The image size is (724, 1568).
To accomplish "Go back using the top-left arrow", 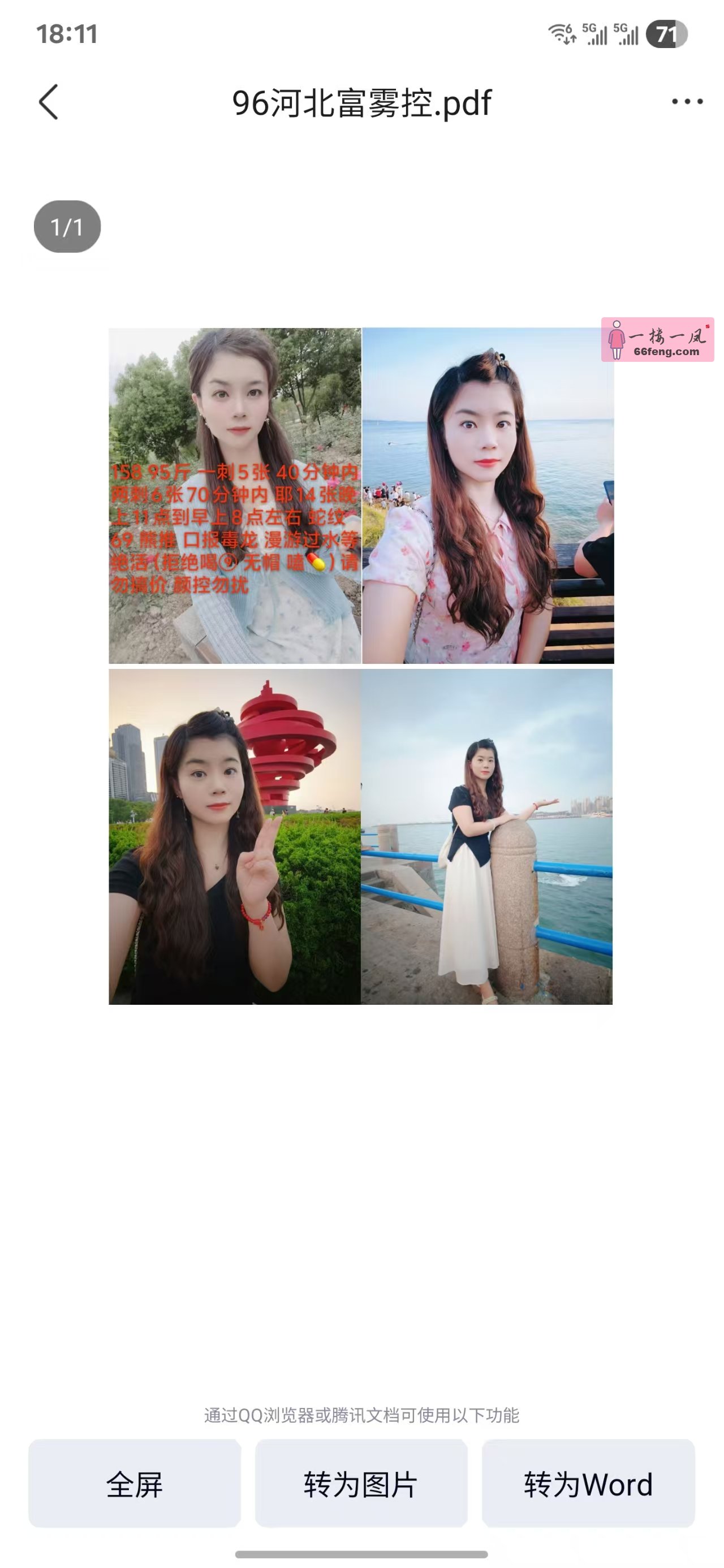I will [49, 102].
